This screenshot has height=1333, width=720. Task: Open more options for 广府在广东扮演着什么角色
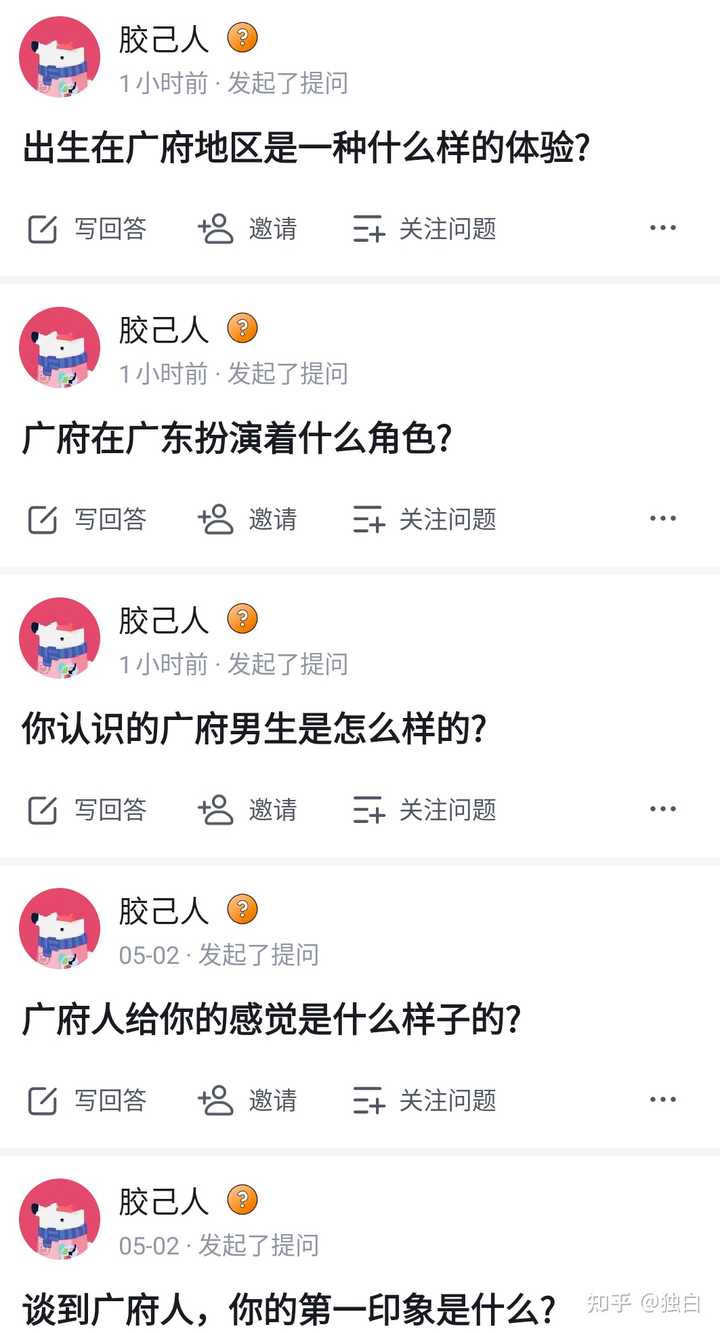click(662, 518)
